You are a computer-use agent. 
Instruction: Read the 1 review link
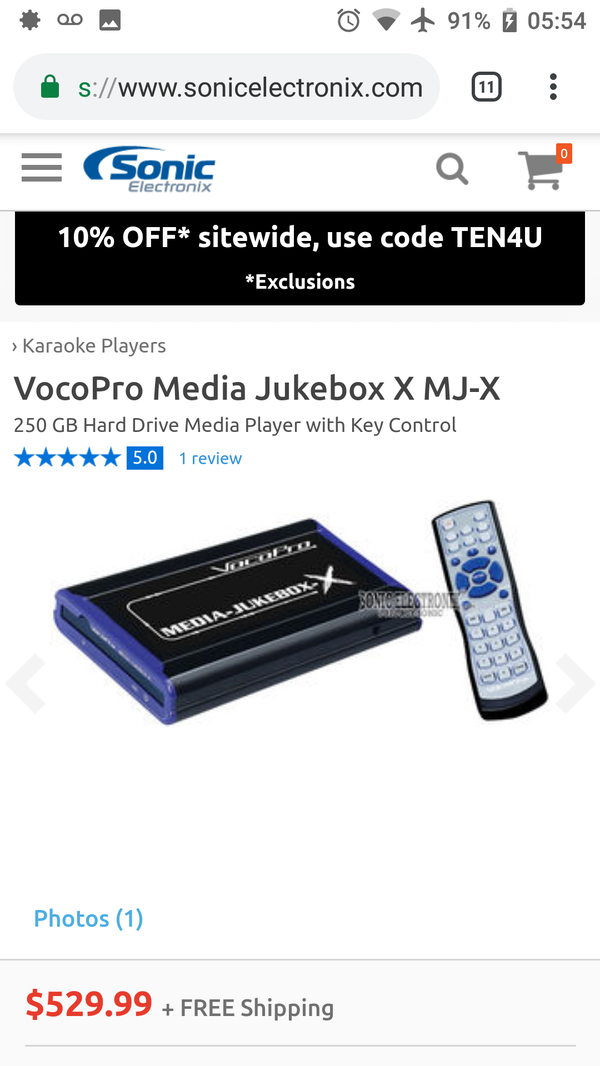[x=210, y=458]
